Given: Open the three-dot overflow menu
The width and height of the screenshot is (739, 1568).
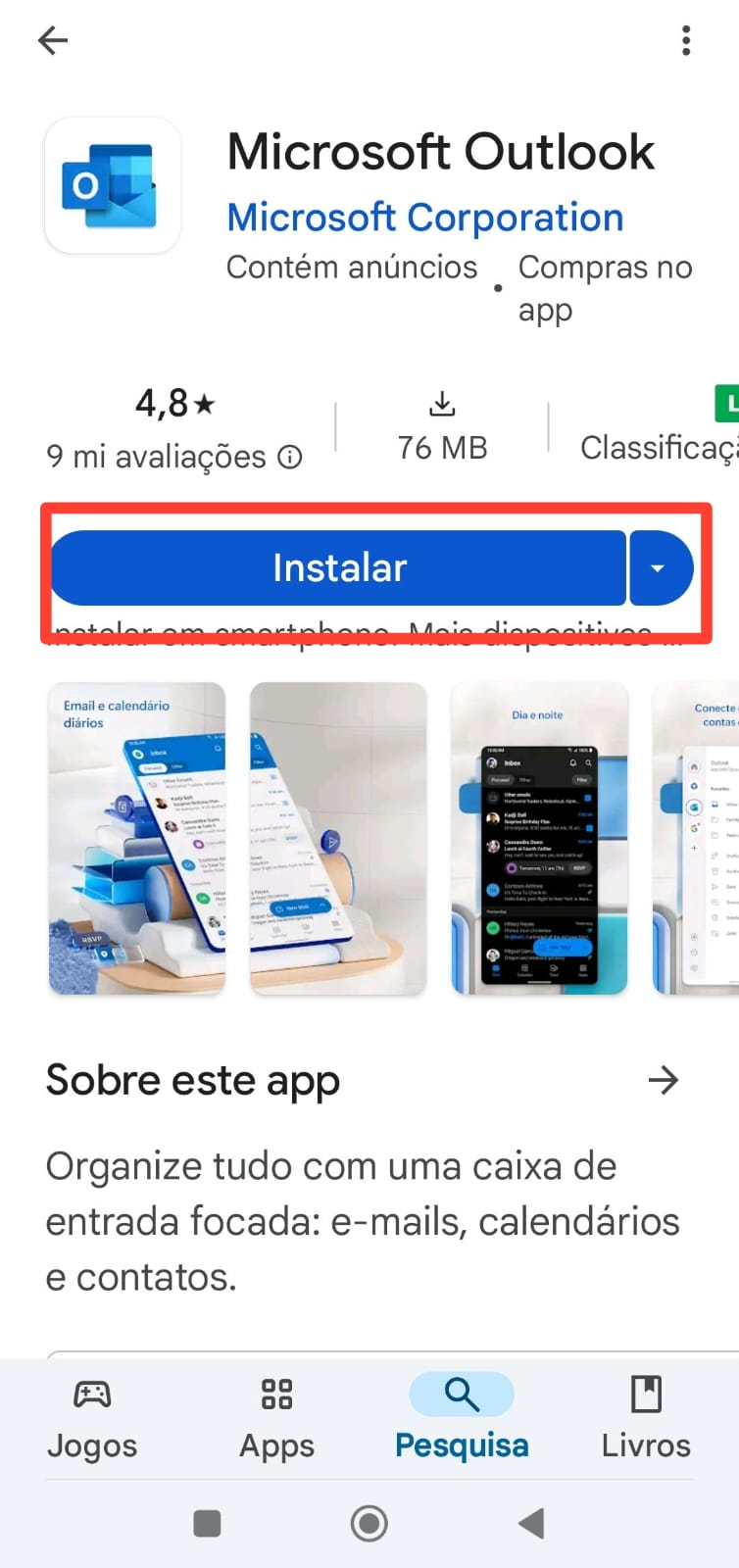Looking at the screenshot, I should (686, 40).
